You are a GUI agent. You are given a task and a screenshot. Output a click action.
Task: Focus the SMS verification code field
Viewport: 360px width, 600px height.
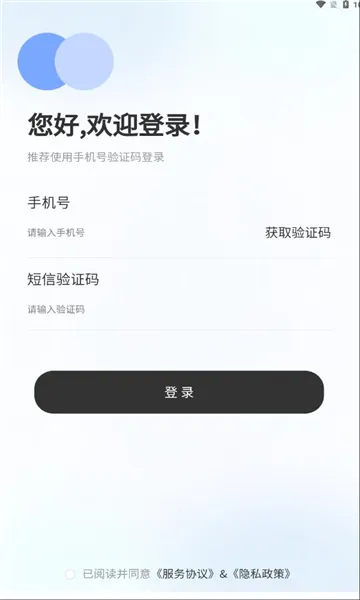[180, 309]
